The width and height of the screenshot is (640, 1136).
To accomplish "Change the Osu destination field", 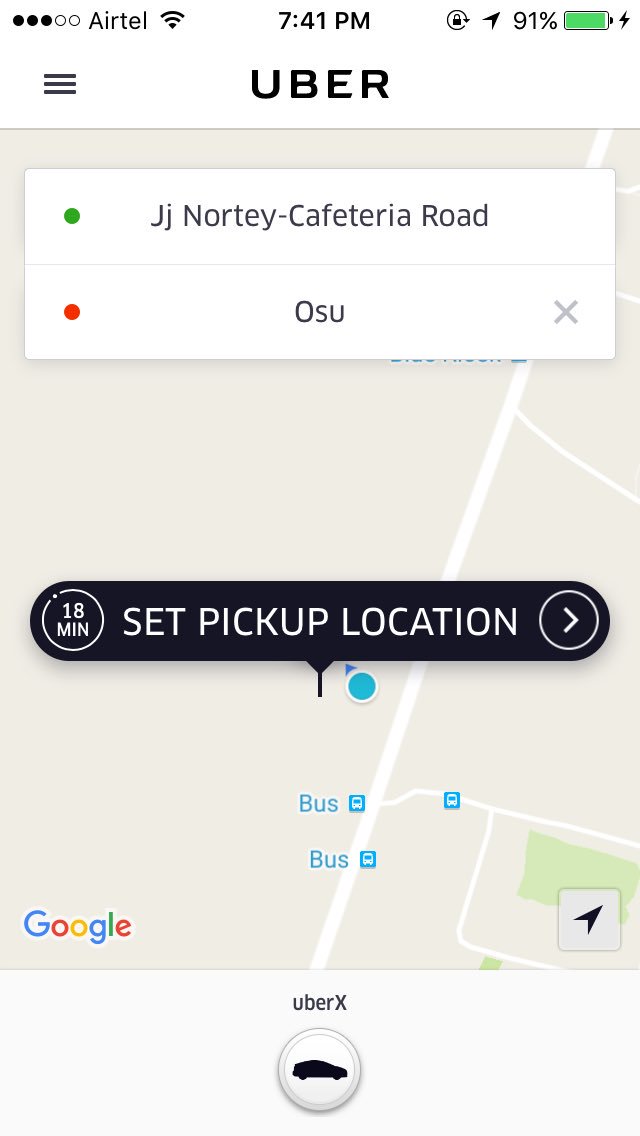I will point(320,312).
